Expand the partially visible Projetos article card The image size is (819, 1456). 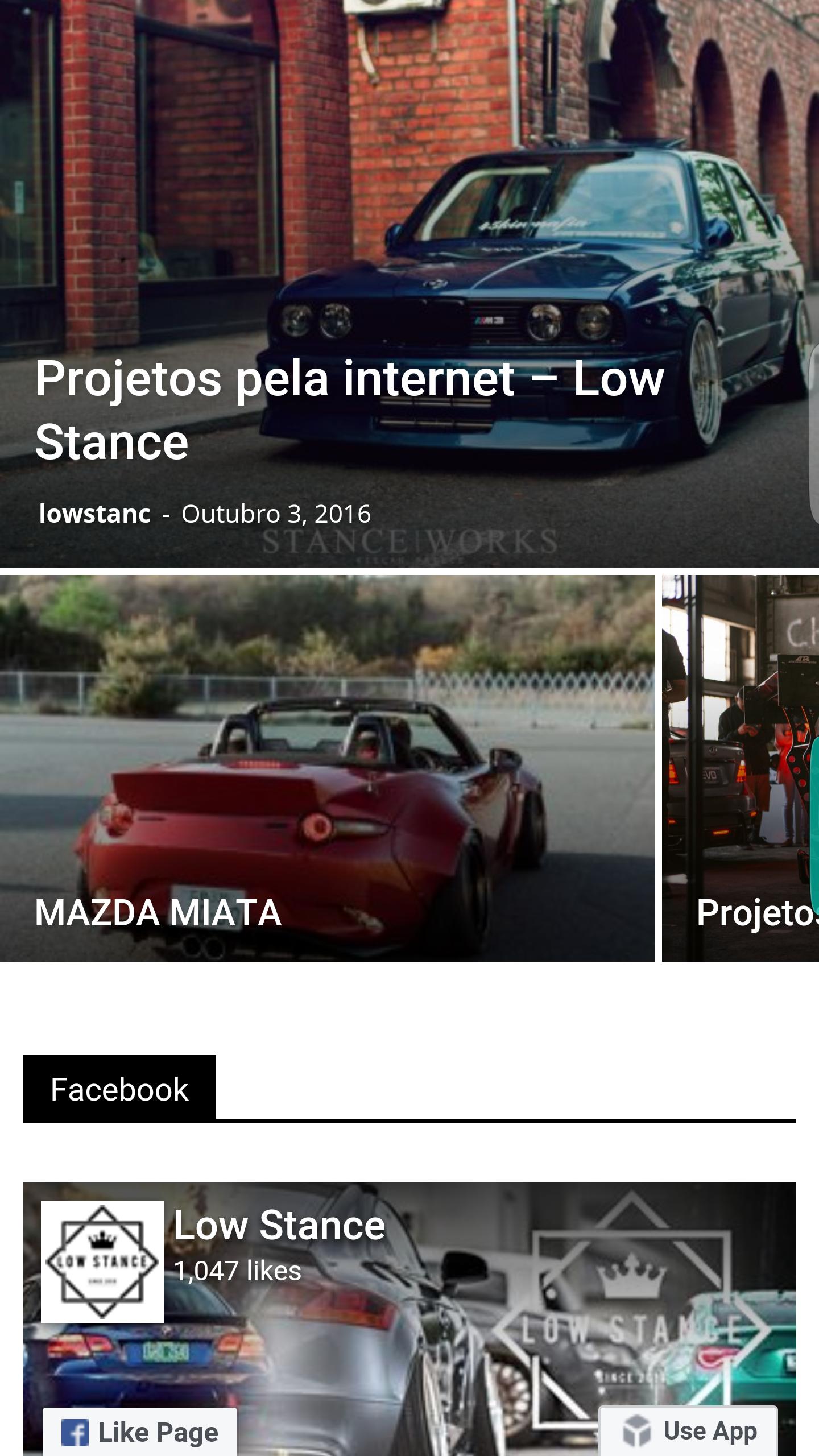(739, 768)
